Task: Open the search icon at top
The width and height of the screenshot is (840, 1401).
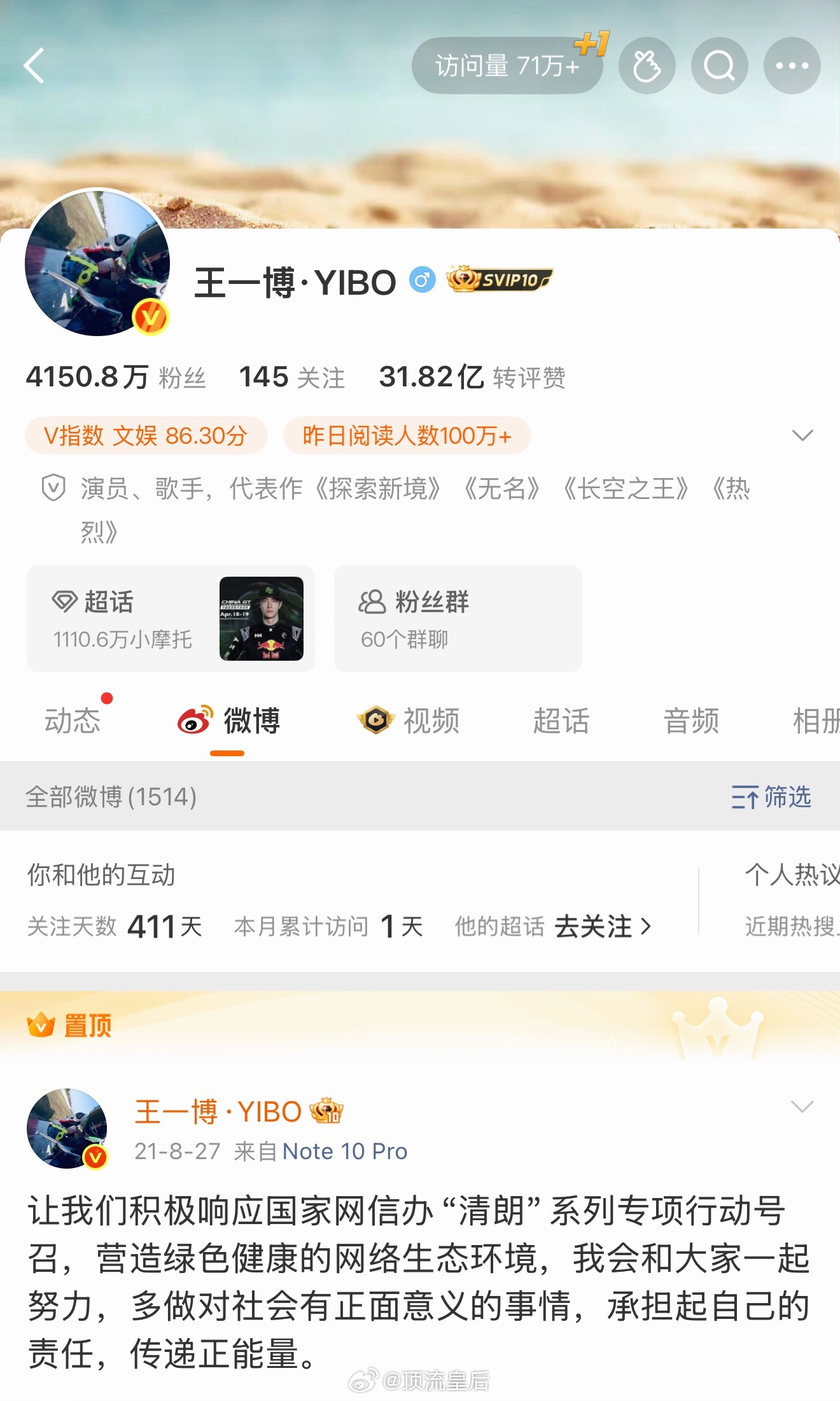Action: 718,66
